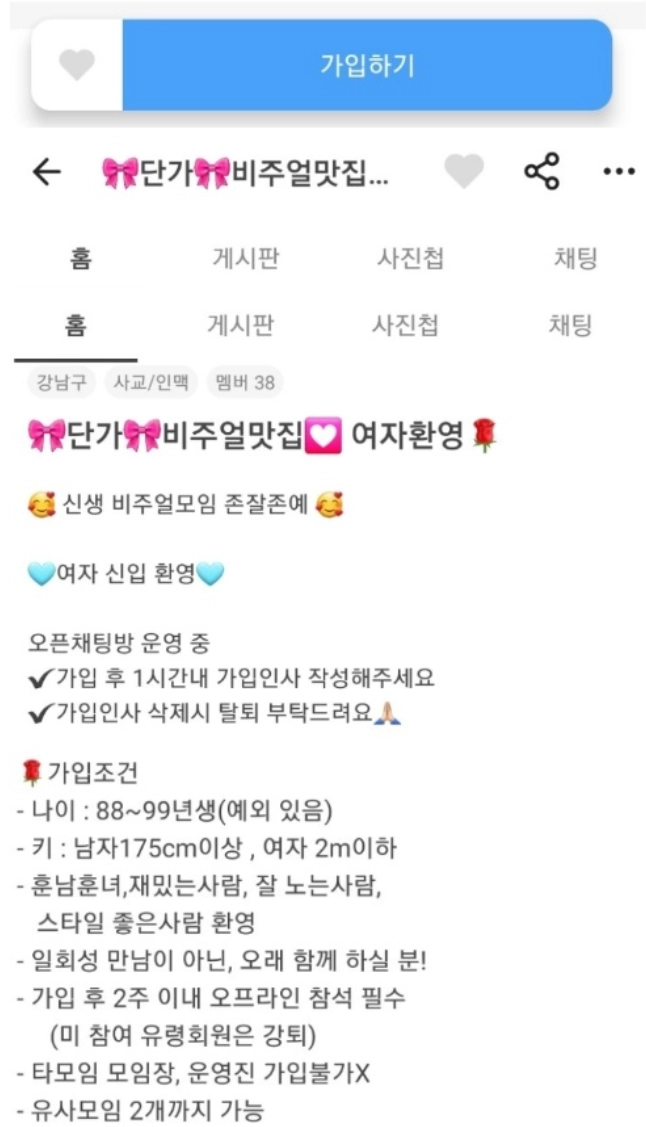Tap the heart button beside 가입하기

click(77, 66)
